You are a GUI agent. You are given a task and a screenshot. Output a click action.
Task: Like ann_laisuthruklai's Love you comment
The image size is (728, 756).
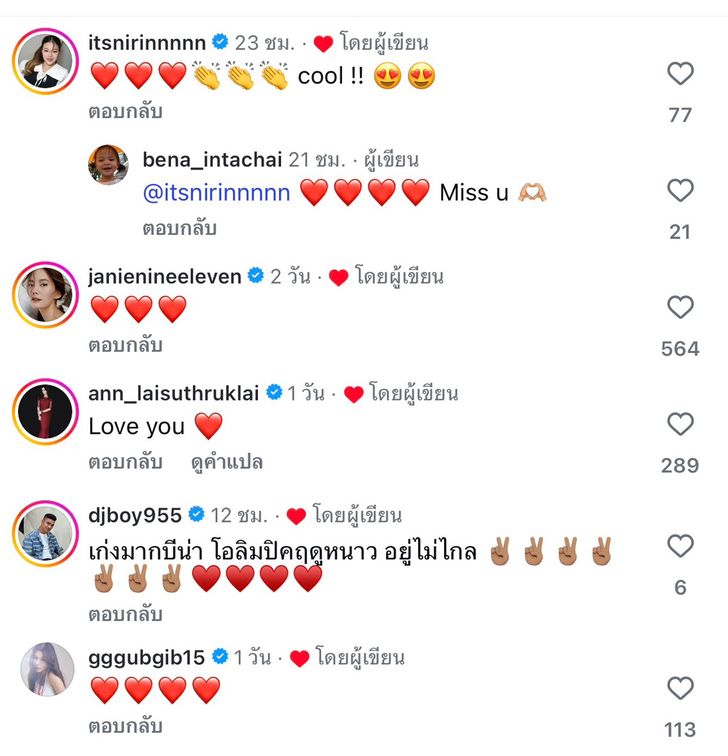click(680, 424)
